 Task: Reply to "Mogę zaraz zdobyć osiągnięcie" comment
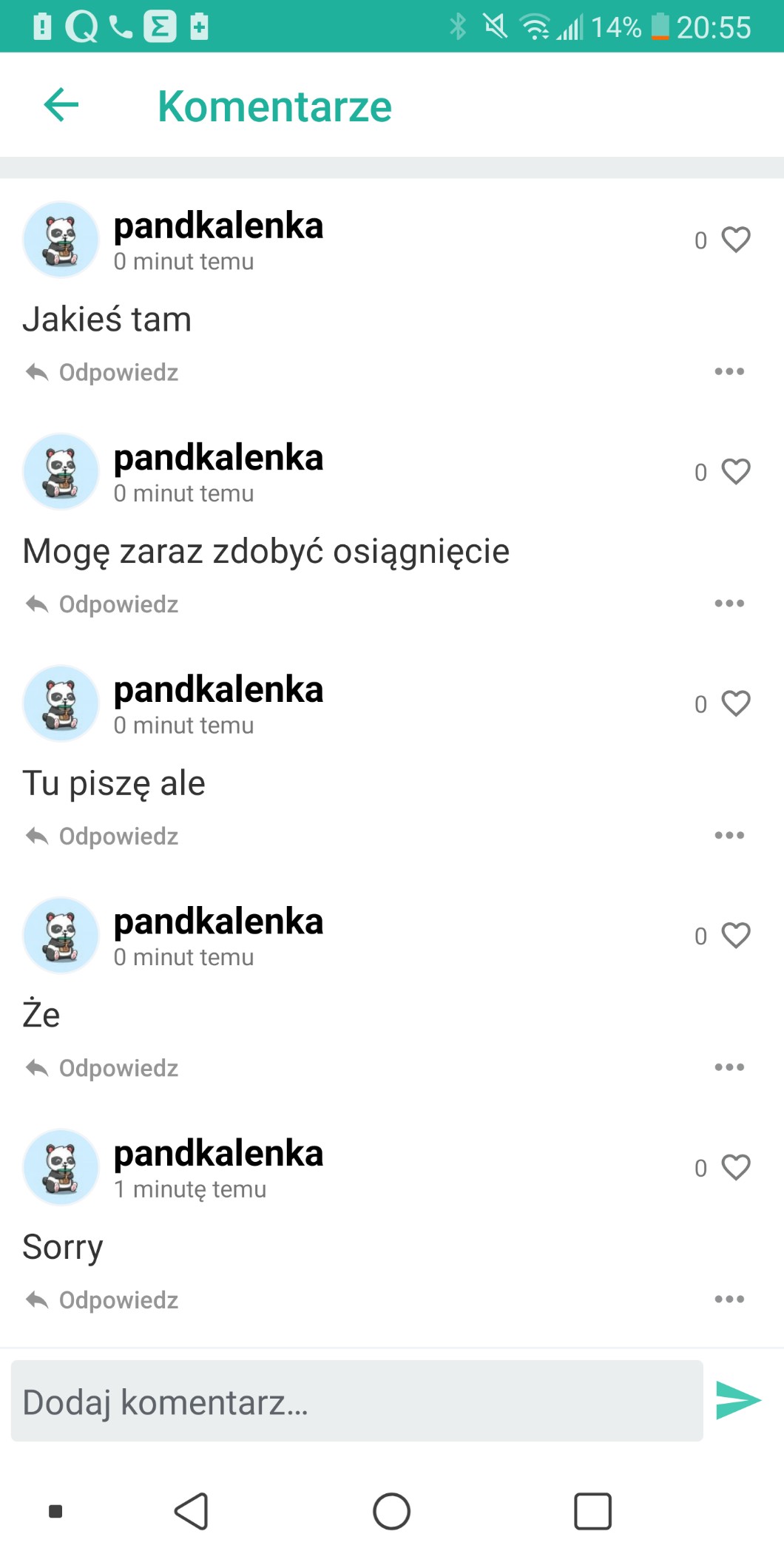coord(102,604)
